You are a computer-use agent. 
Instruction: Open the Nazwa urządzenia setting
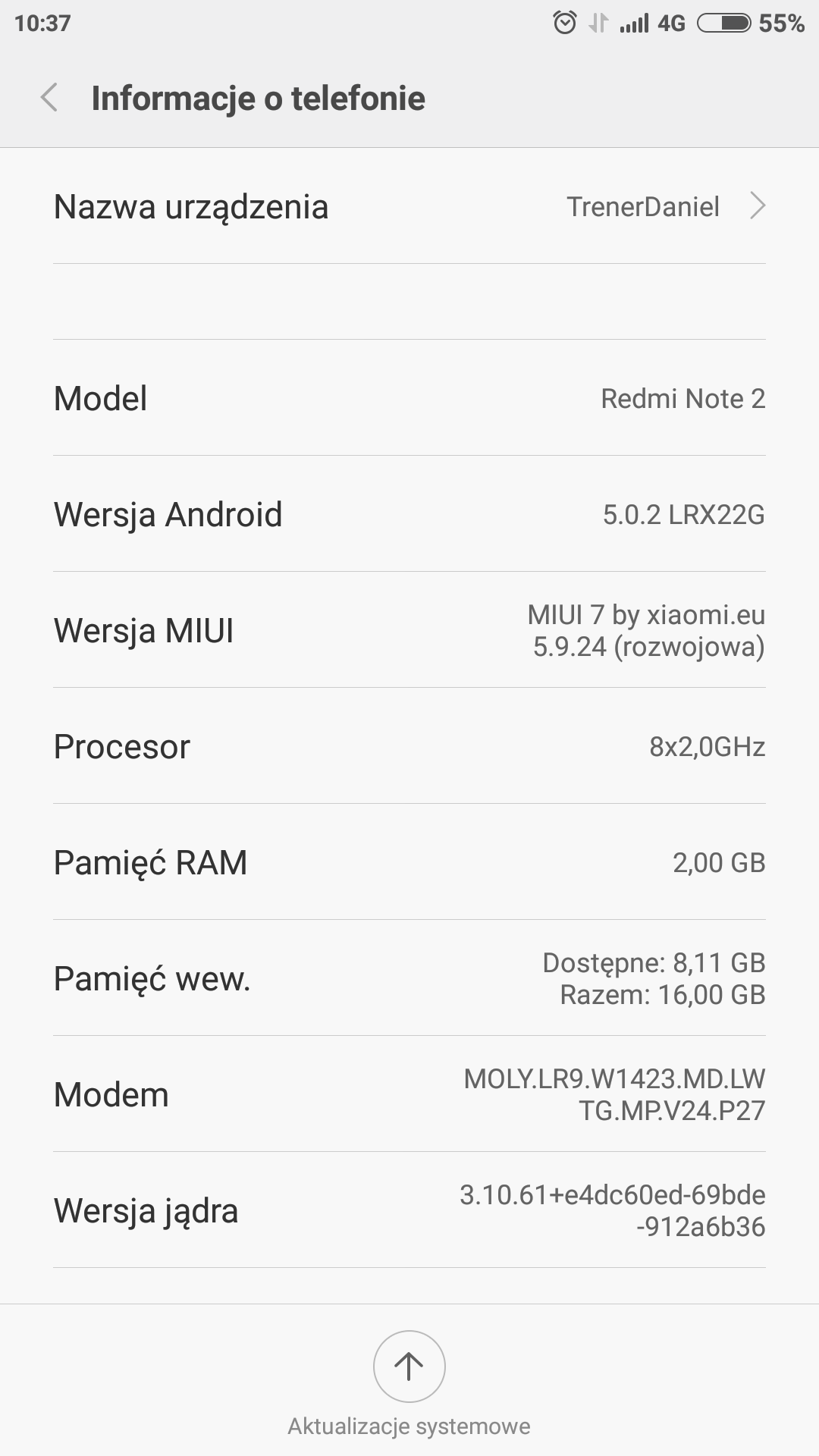coord(409,206)
